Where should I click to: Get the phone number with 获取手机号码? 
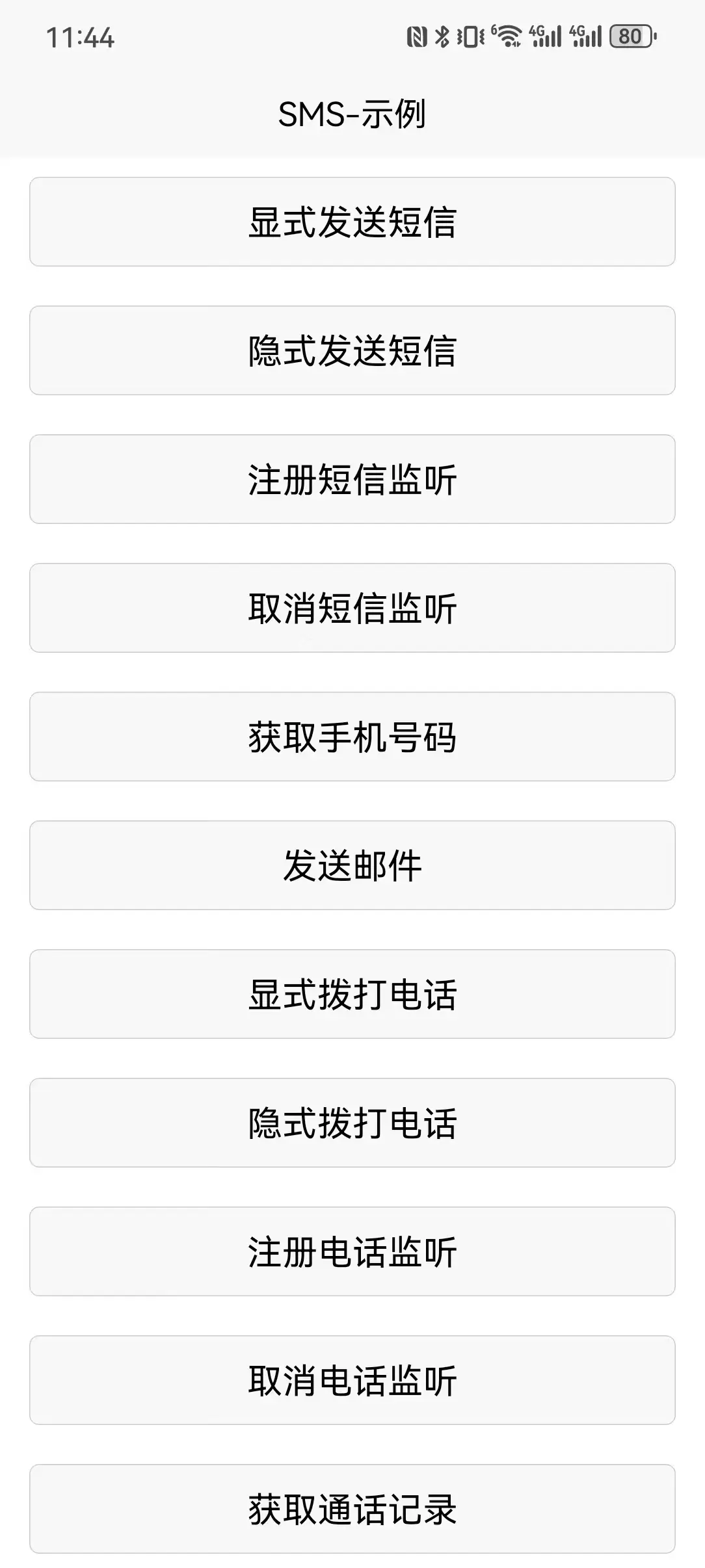tap(352, 737)
